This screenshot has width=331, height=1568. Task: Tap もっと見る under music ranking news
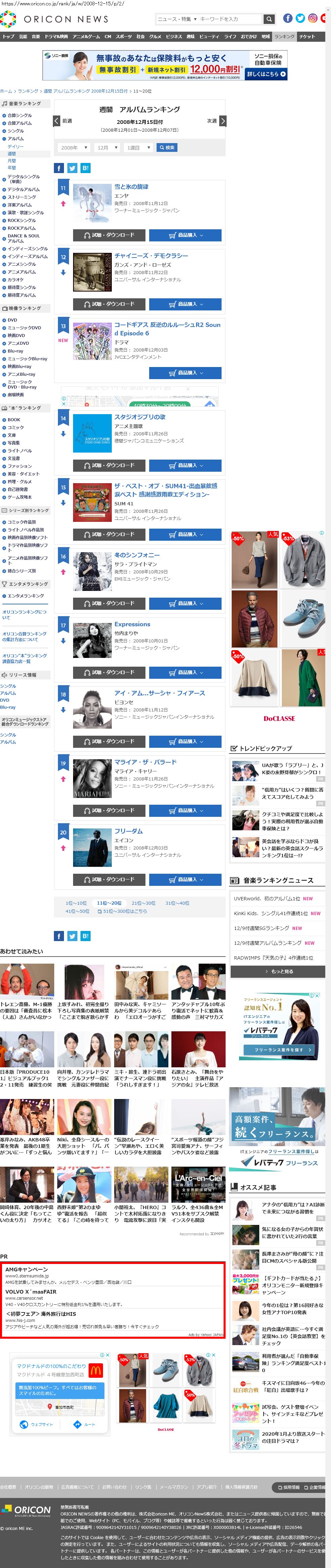[x=279, y=971]
